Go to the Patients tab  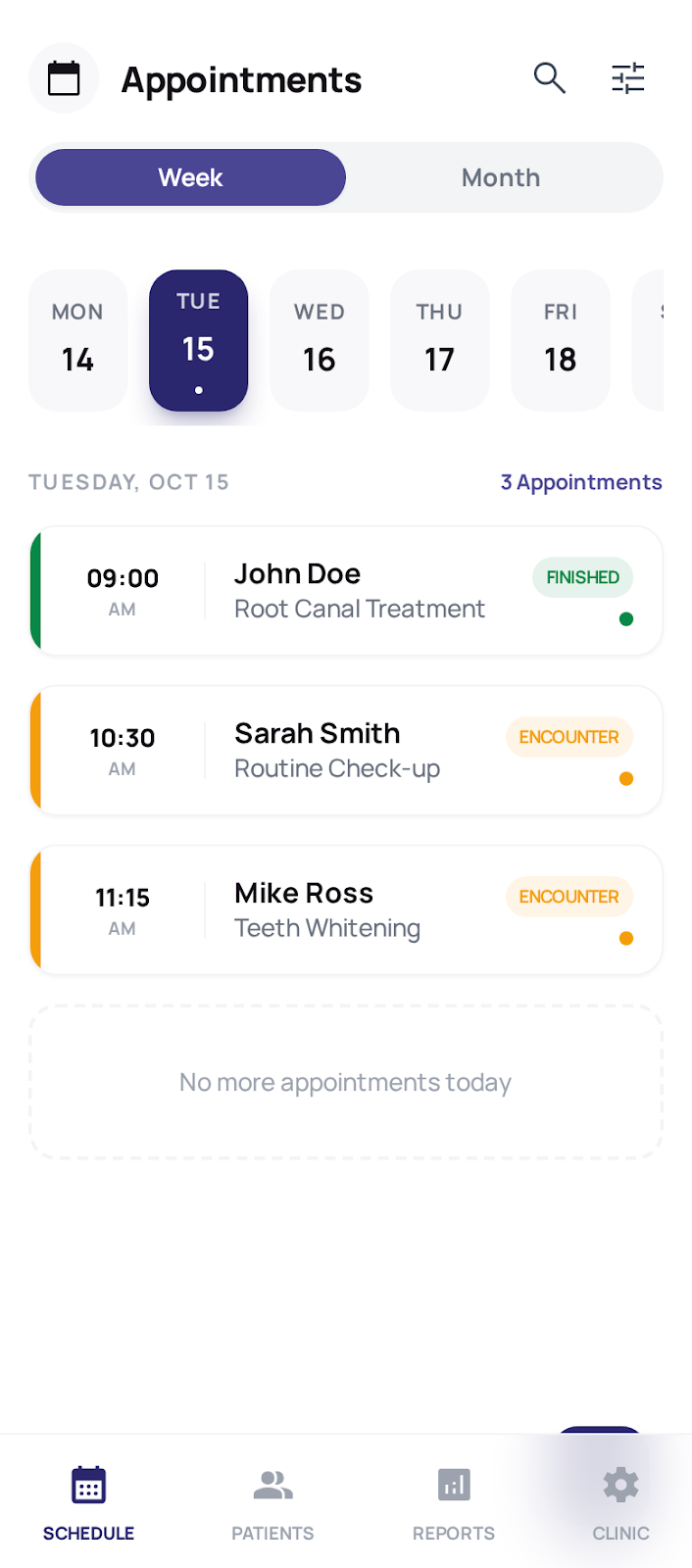point(272,1503)
